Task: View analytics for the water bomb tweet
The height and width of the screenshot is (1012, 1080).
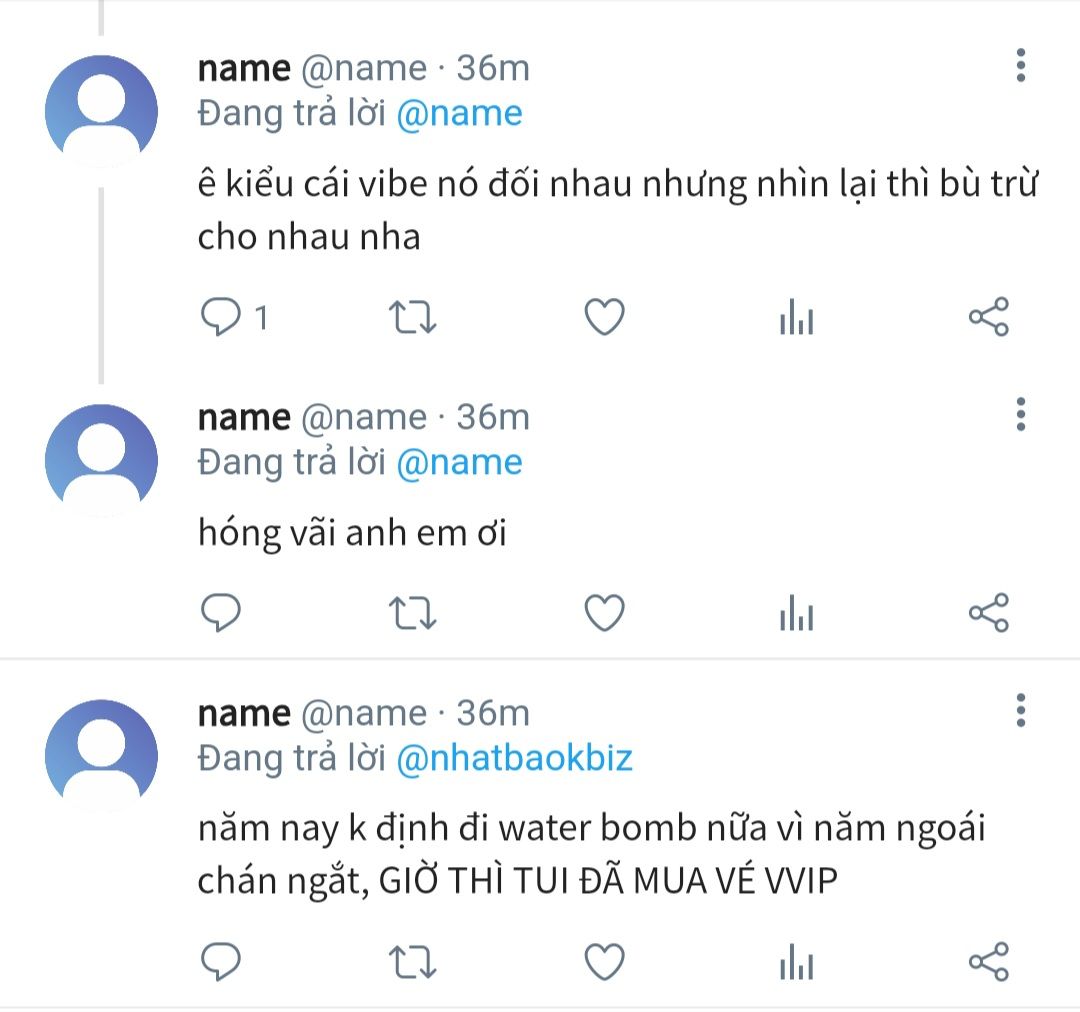Action: coord(796,962)
